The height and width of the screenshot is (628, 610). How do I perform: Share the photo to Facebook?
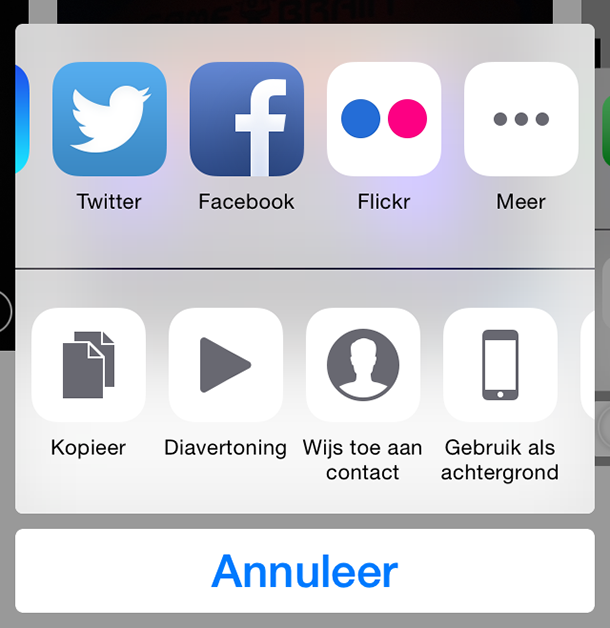(x=246, y=119)
